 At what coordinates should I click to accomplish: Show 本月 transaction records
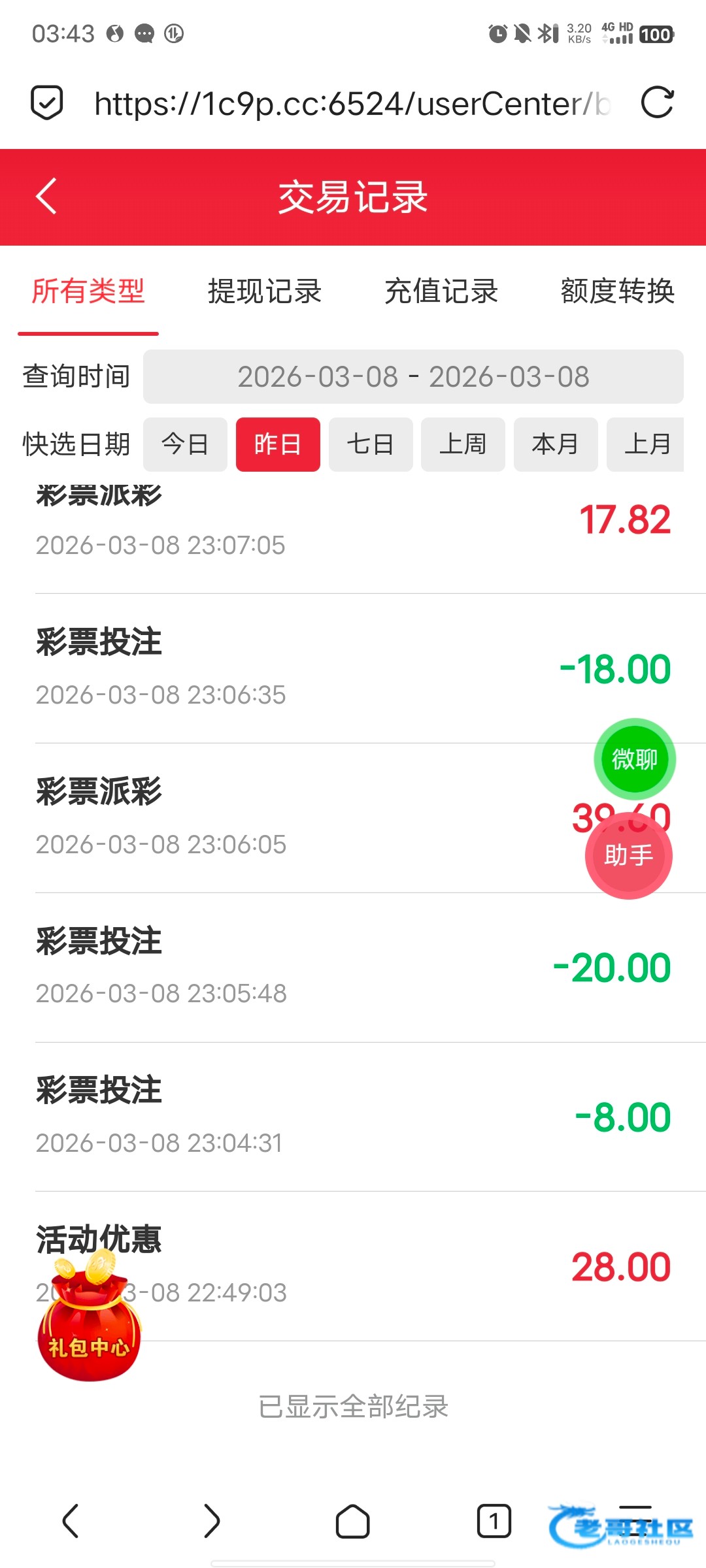[x=556, y=444]
